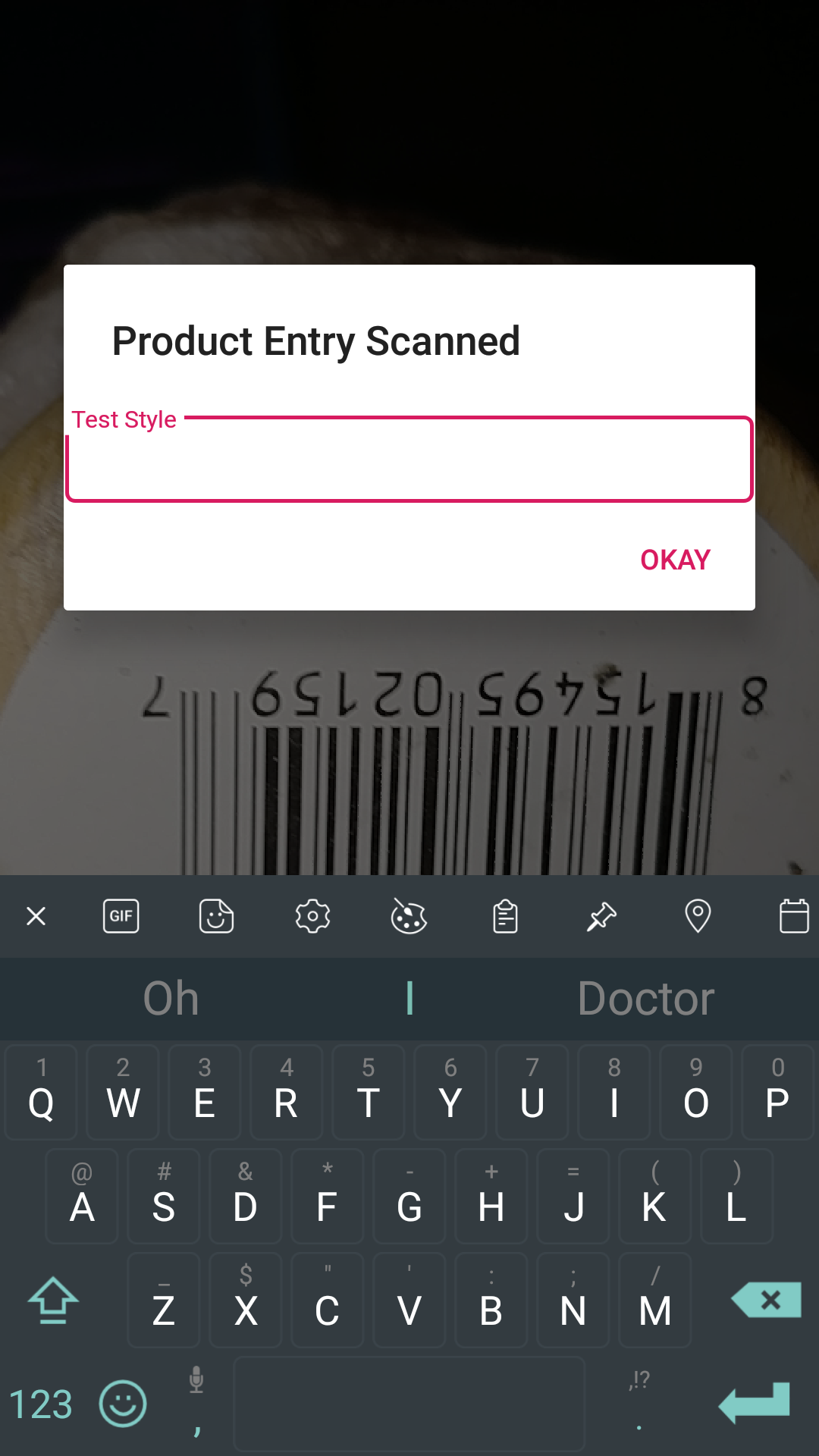
Task: Tap the pin icon in keyboard toolbar
Action: pos(601,916)
